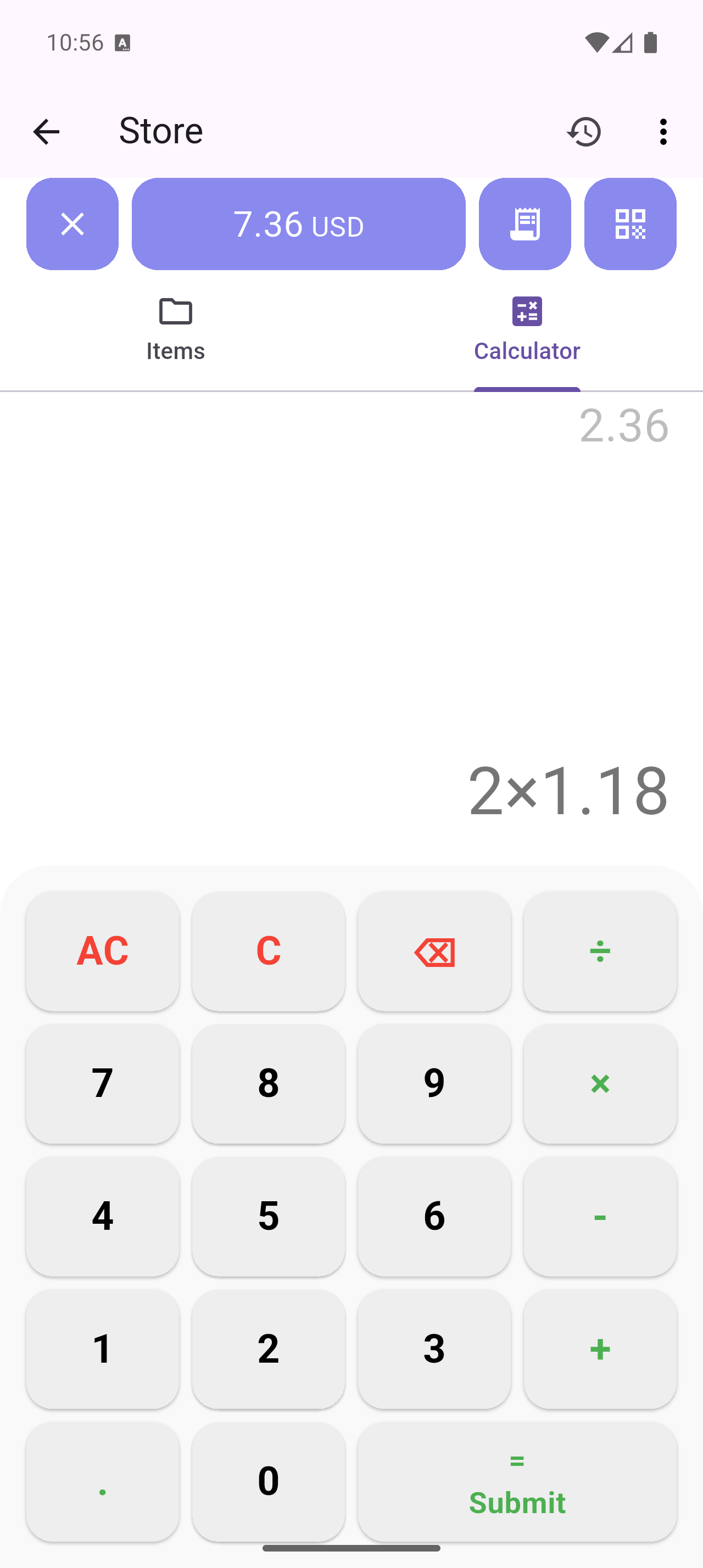
Task: Clear the sale with the X icon
Action: [72, 223]
